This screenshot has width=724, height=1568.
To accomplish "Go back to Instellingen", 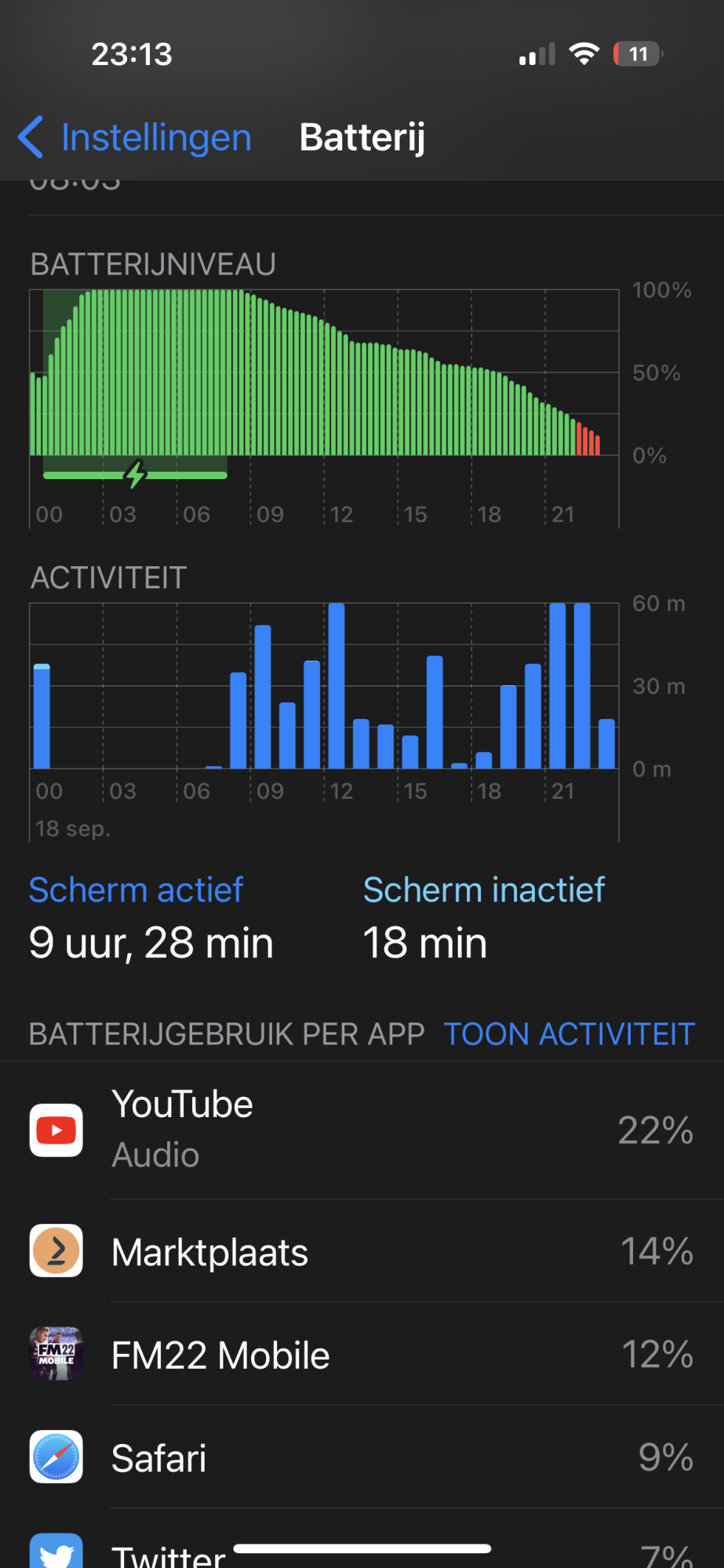I will pyautogui.click(x=134, y=138).
